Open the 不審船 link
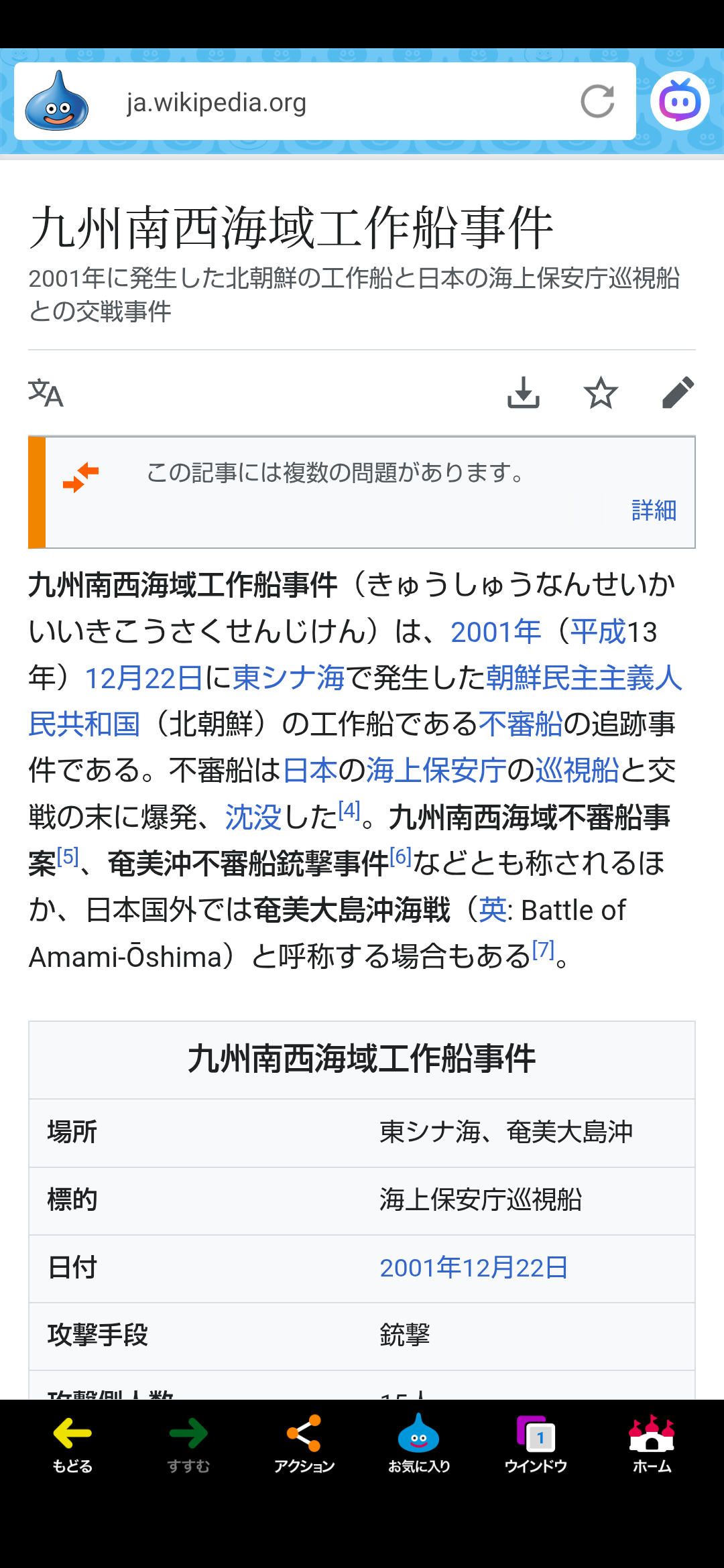 point(520,724)
